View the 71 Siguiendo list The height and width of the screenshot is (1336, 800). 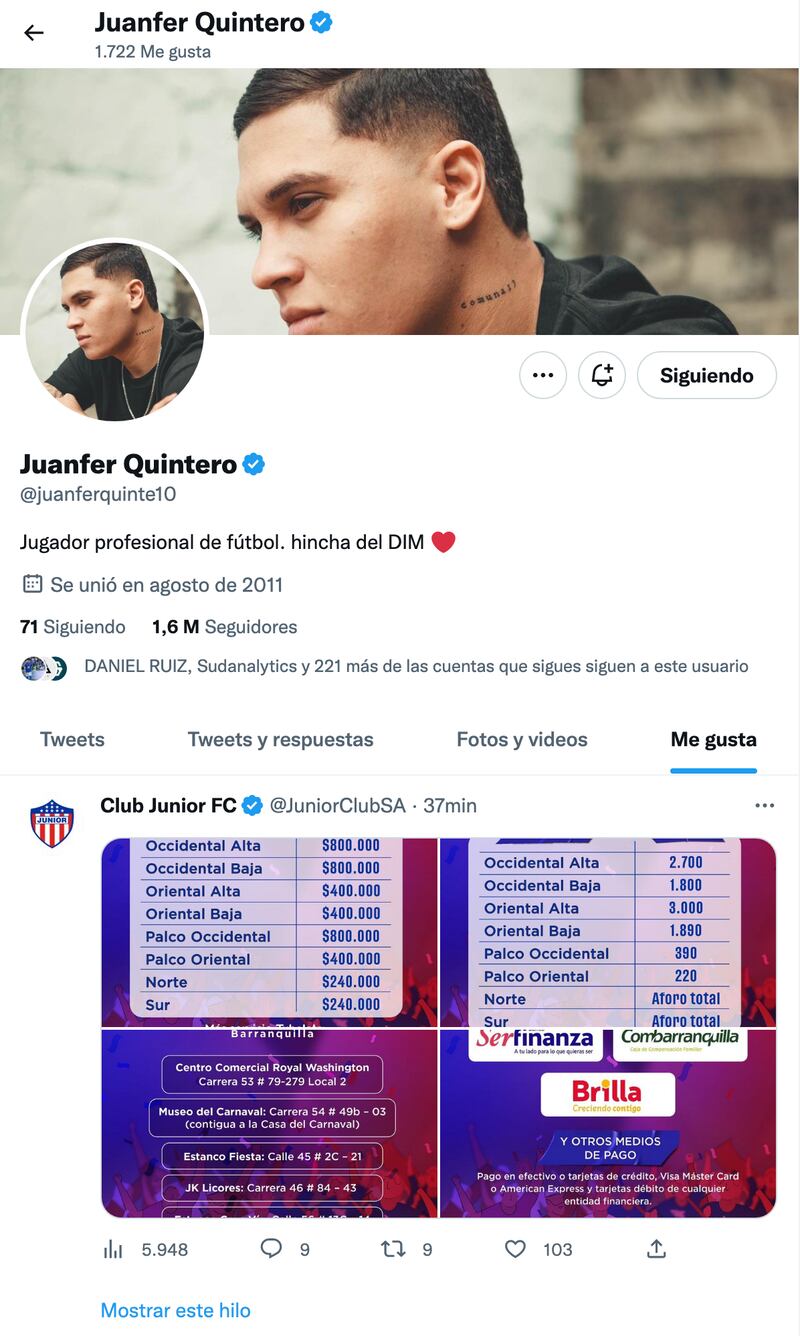(x=73, y=627)
